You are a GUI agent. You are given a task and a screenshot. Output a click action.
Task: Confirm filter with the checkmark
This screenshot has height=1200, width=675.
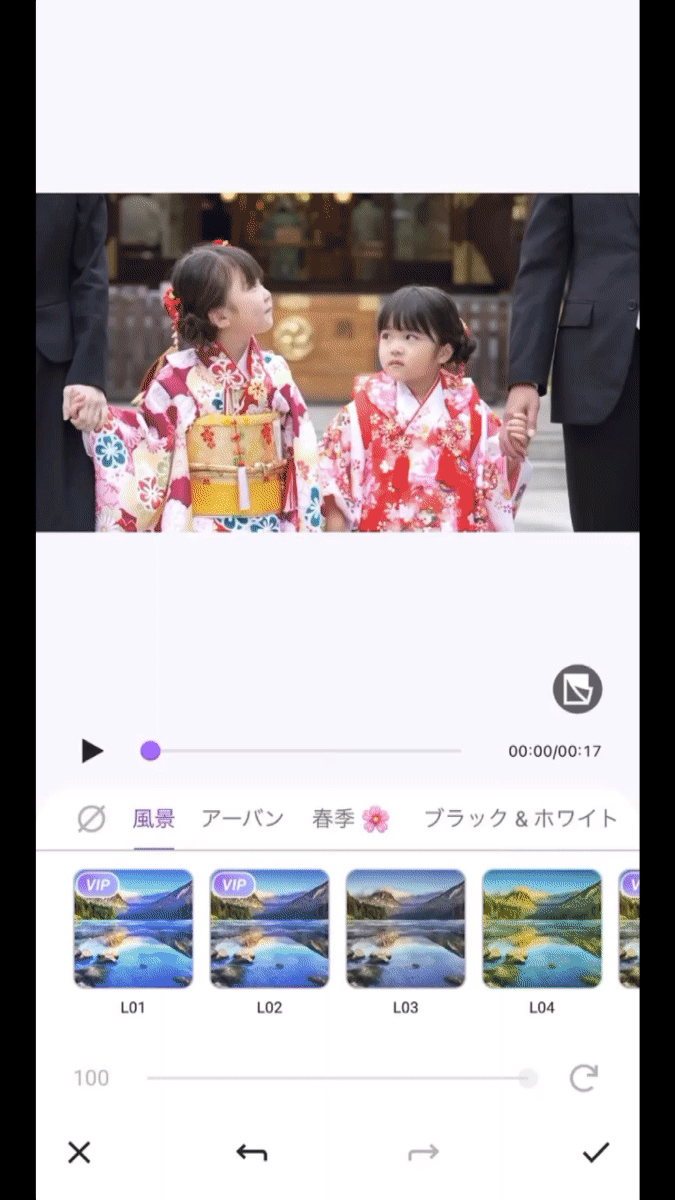(596, 1153)
